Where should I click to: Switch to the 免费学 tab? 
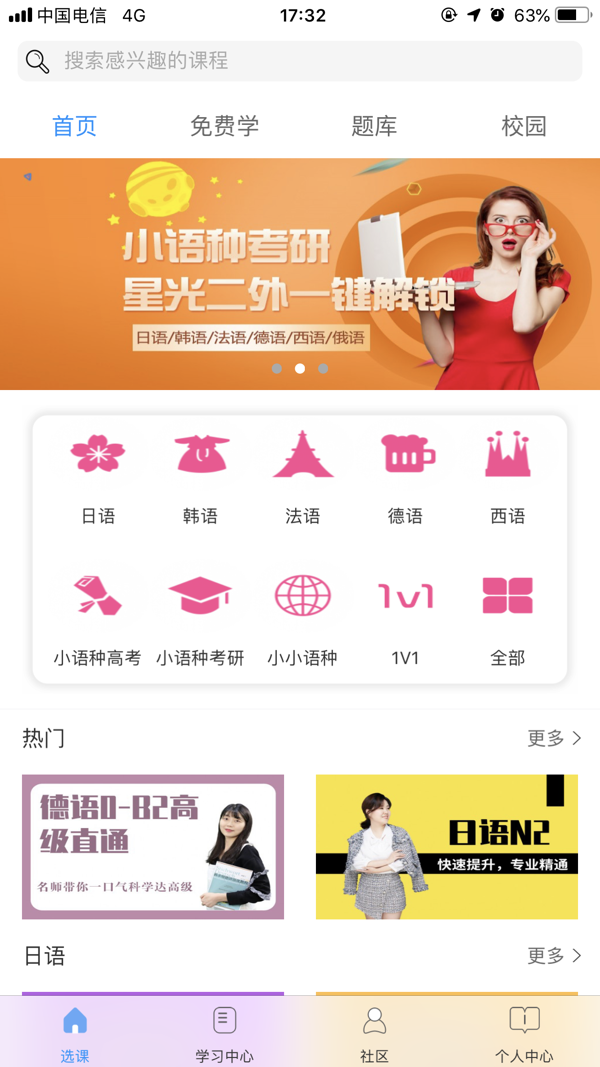point(224,126)
